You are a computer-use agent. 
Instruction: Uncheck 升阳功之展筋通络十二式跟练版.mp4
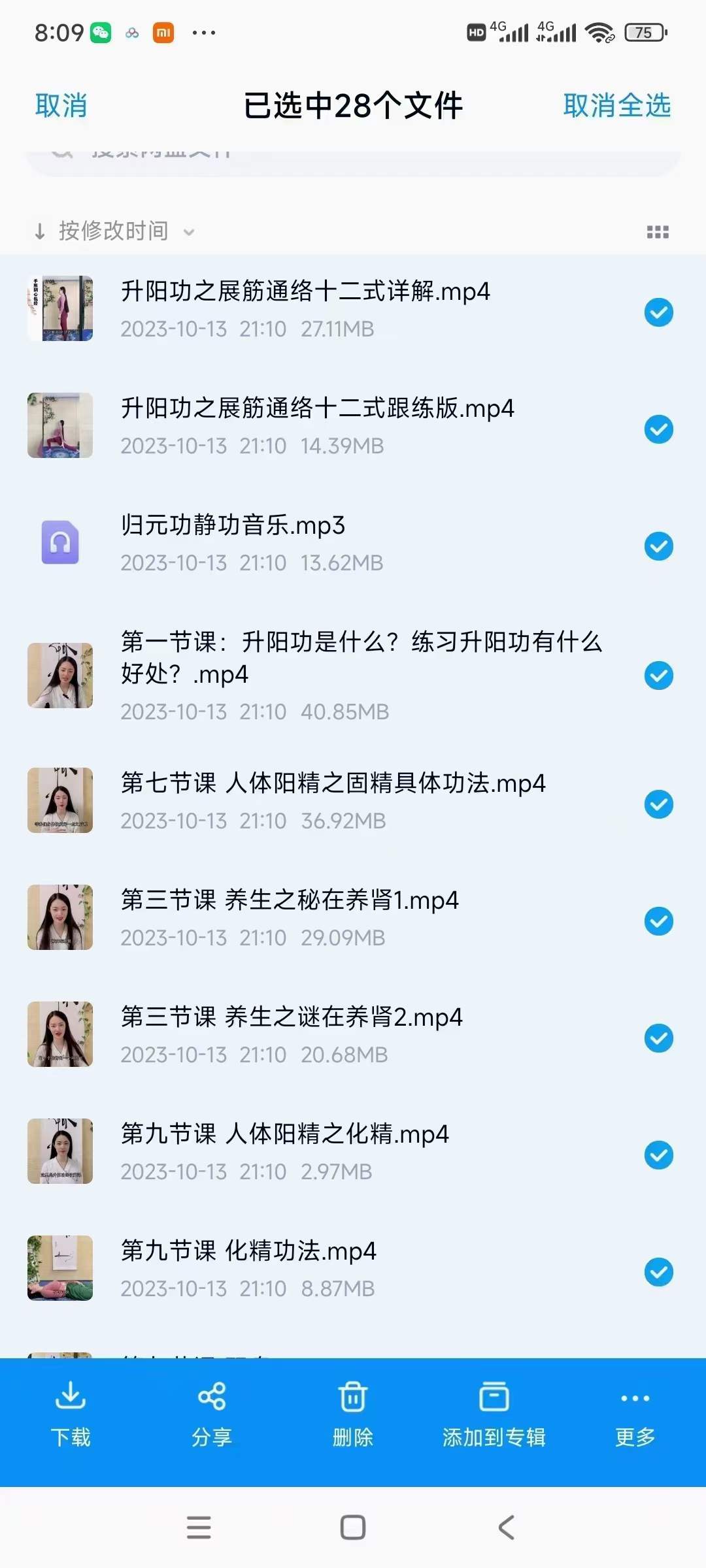click(x=658, y=429)
